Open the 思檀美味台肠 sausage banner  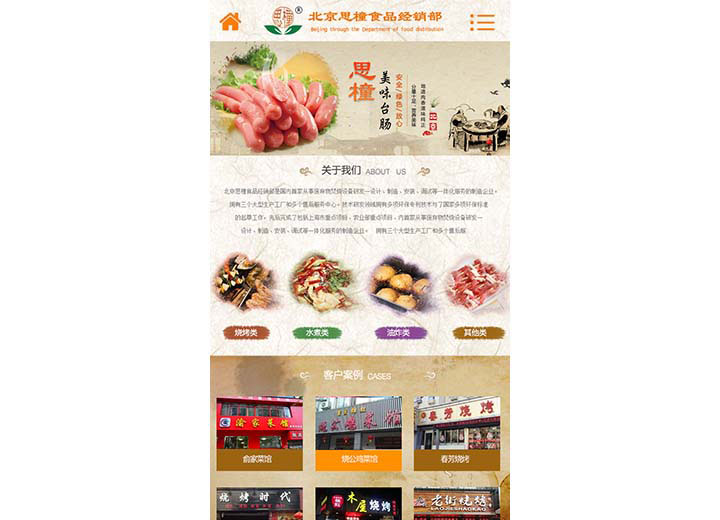[360, 98]
